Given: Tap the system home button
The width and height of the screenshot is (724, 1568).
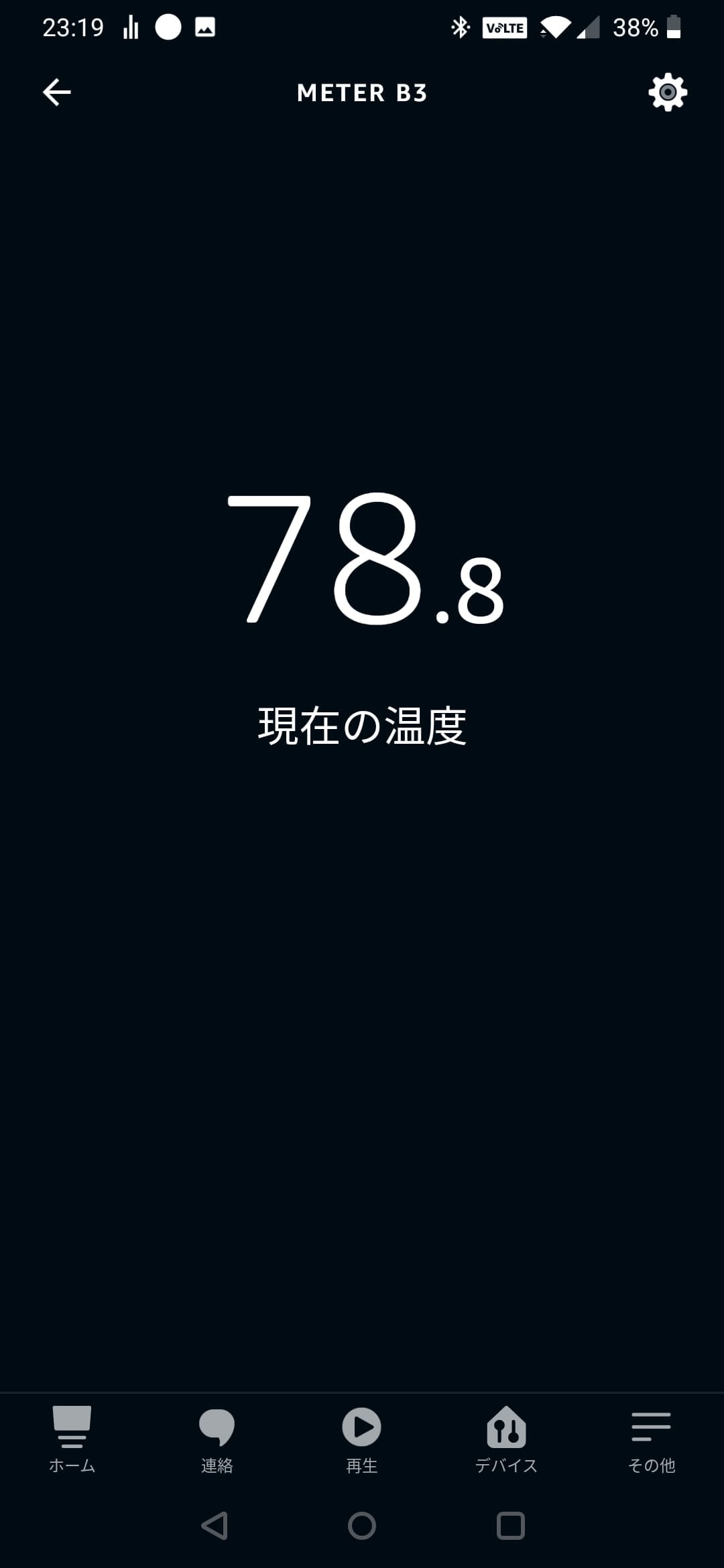Looking at the screenshot, I should (362, 1526).
